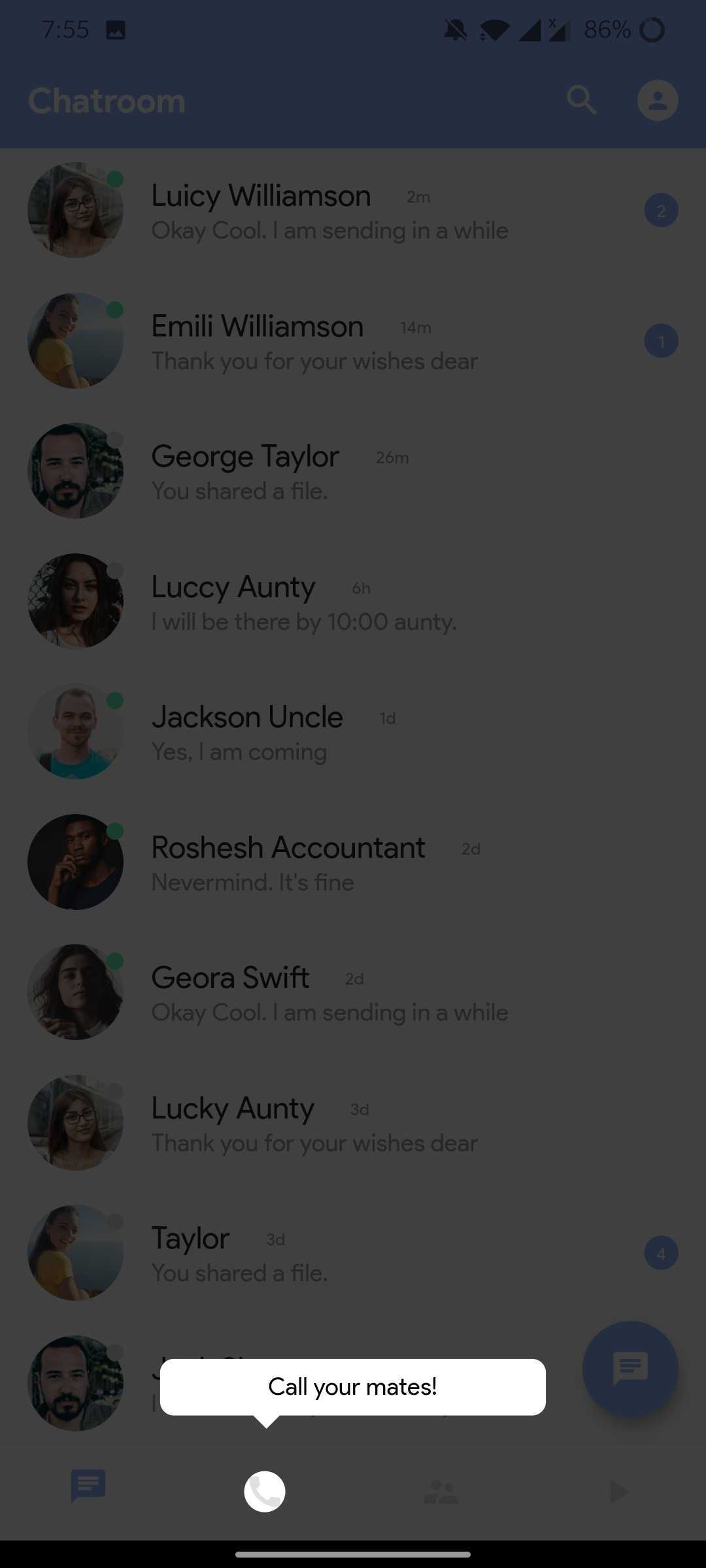Open the search icon in Chatroom header
The image size is (706, 1568).
click(582, 100)
